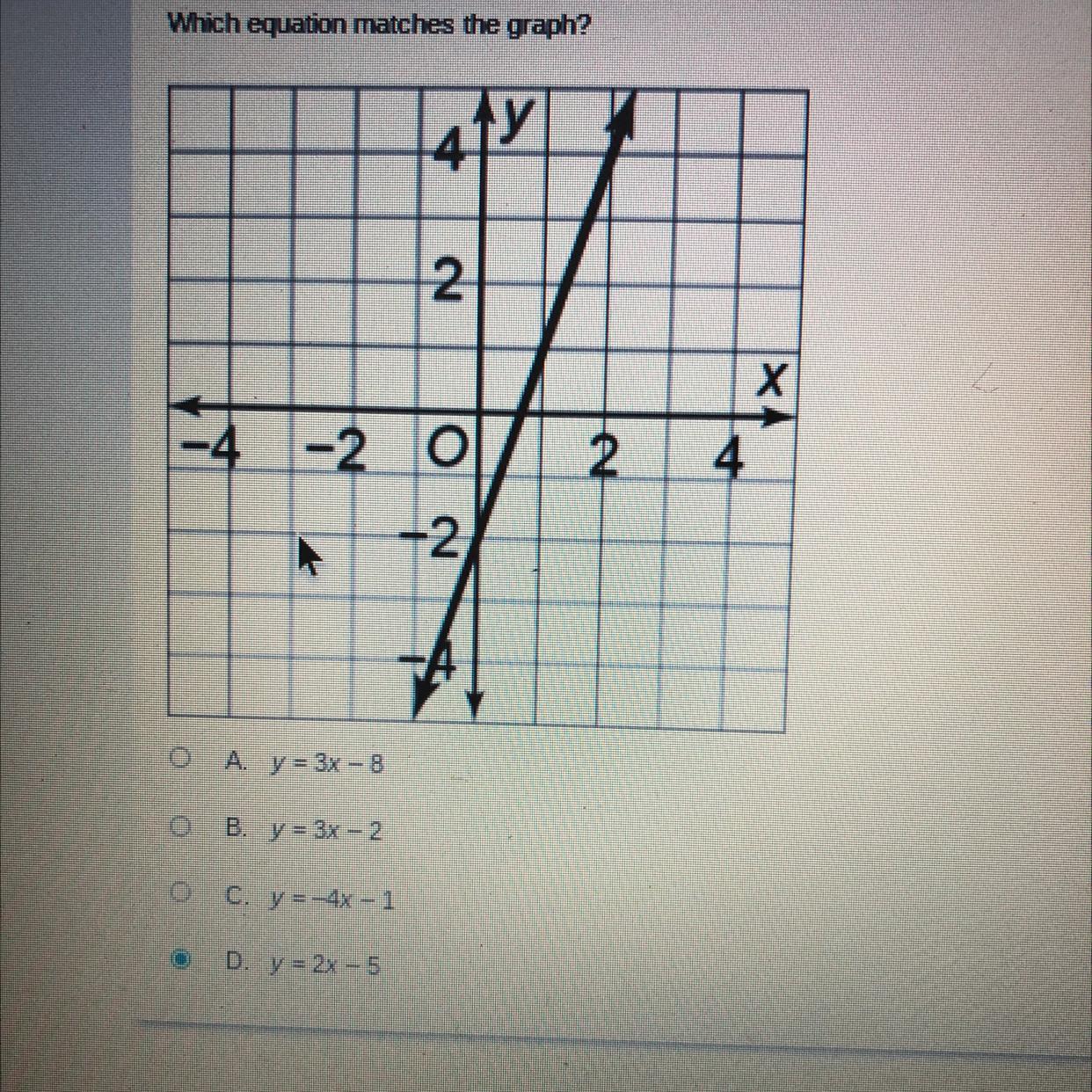Image resolution: width=1092 pixels, height=1092 pixels.
Task: Tap option D, y = 2x − 5
Action: click(x=181, y=961)
